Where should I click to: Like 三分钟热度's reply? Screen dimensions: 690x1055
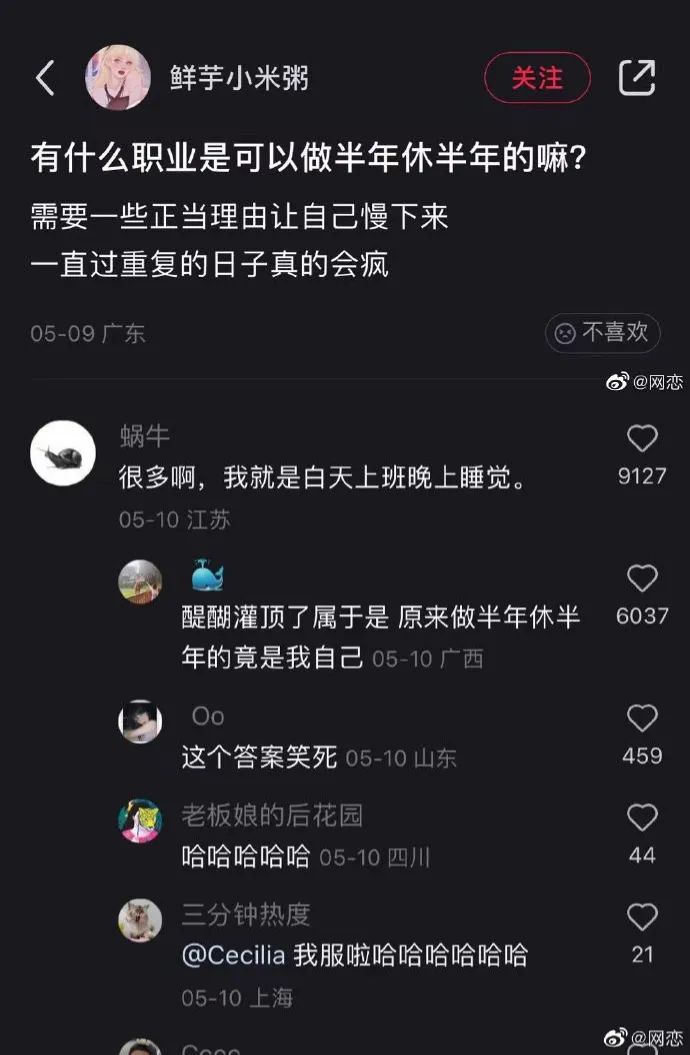(x=641, y=918)
